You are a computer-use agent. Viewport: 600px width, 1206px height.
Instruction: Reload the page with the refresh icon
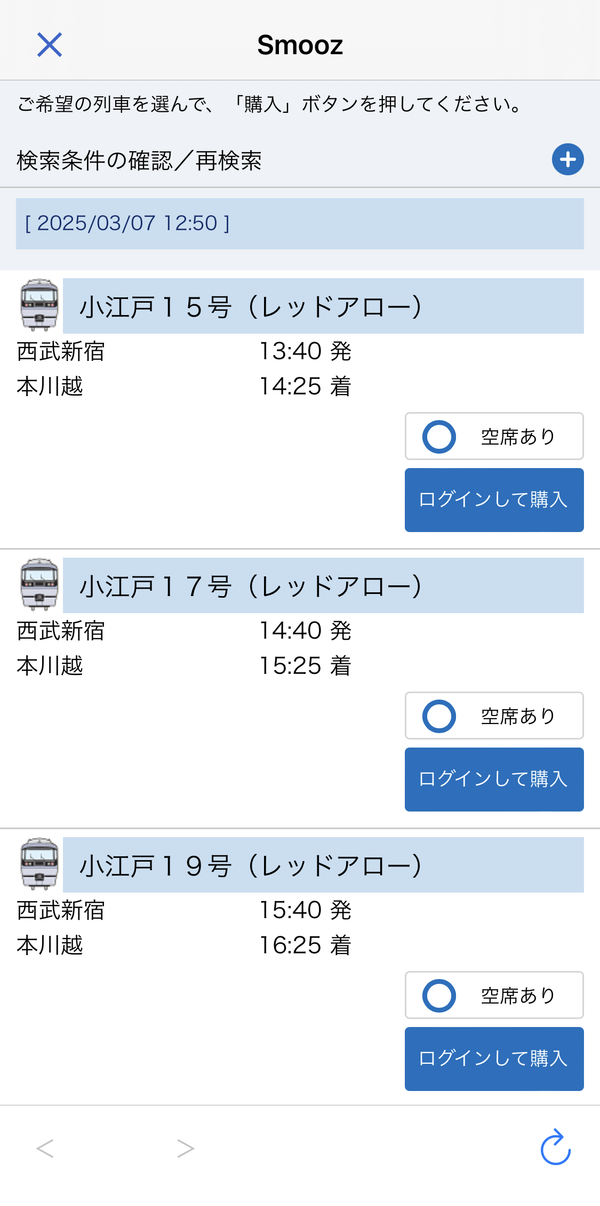pyautogui.click(x=555, y=1148)
